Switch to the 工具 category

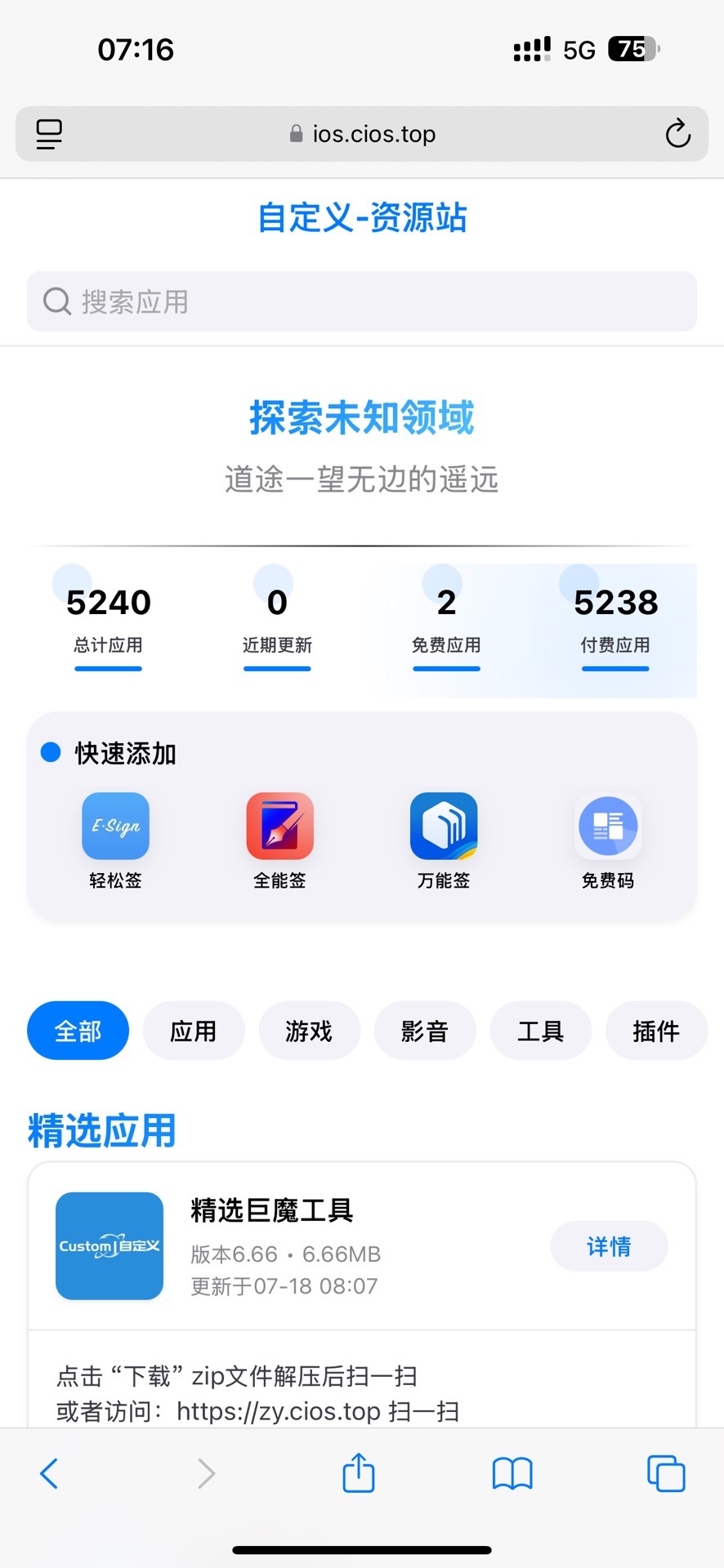tap(540, 1031)
